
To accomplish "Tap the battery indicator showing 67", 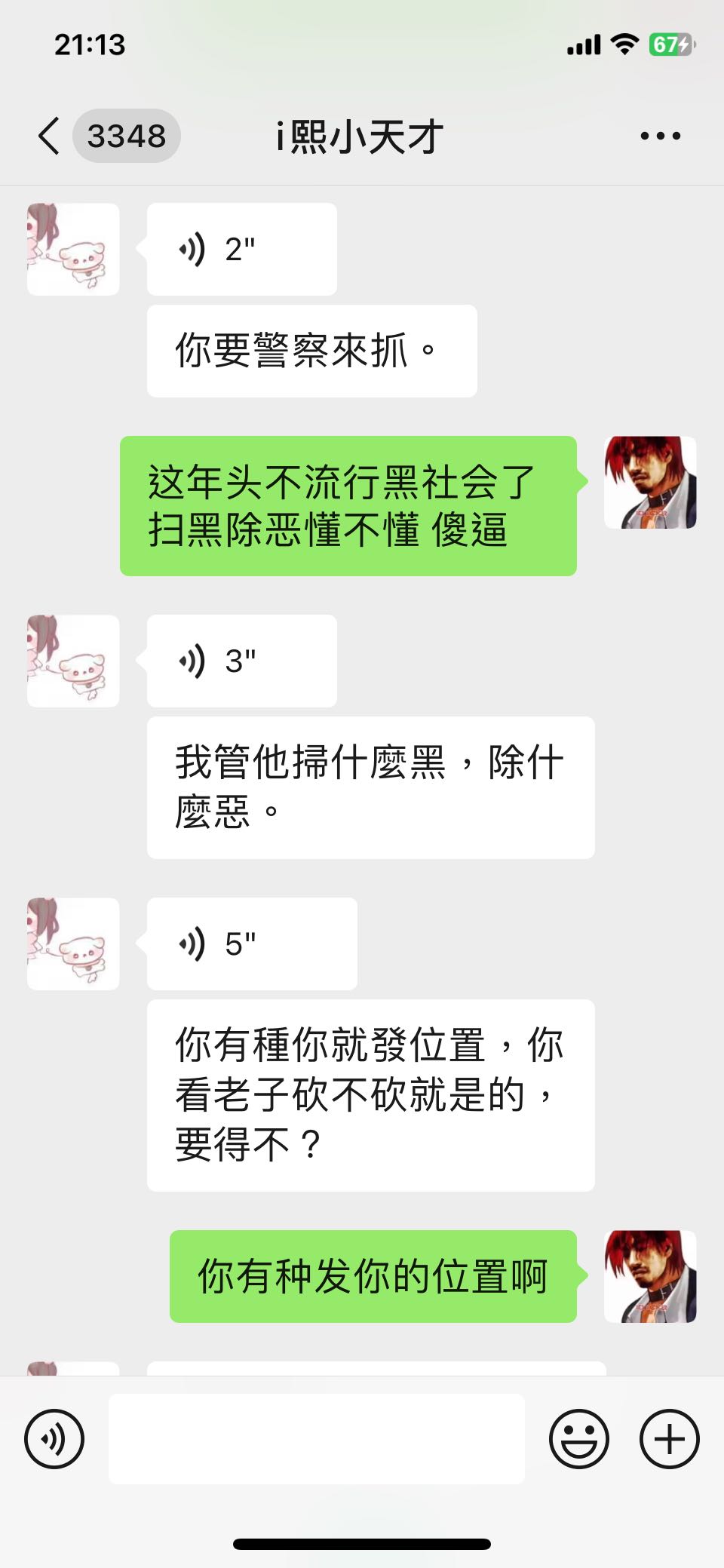I will tap(670, 44).
